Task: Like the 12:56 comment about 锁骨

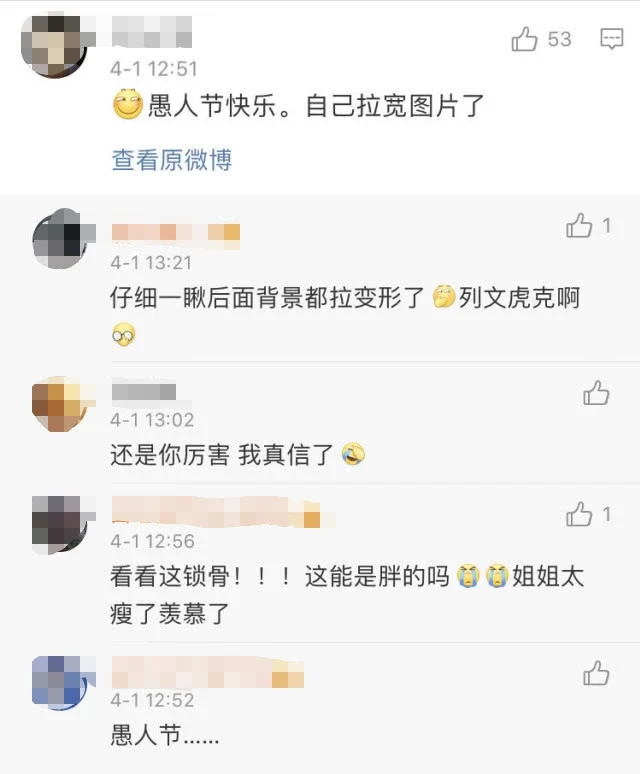Action: point(580,515)
